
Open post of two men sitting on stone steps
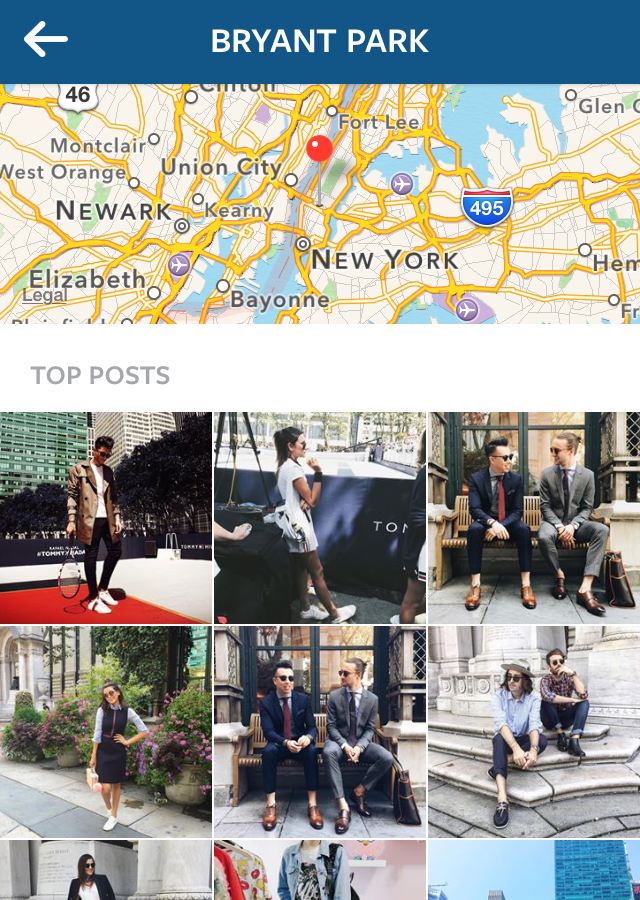534,732
